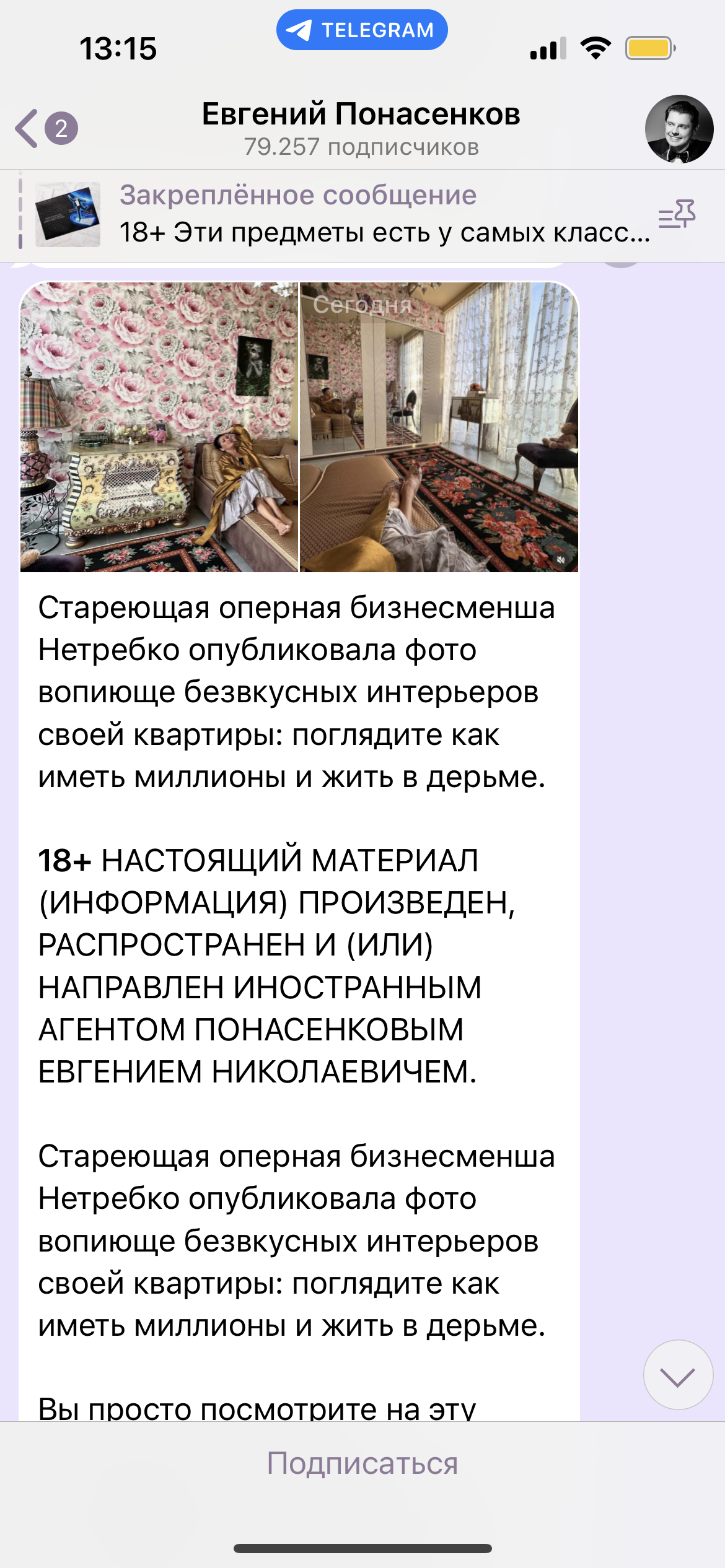Open the channel profile picture
This screenshot has width=725, height=1568.
pyautogui.click(x=679, y=129)
